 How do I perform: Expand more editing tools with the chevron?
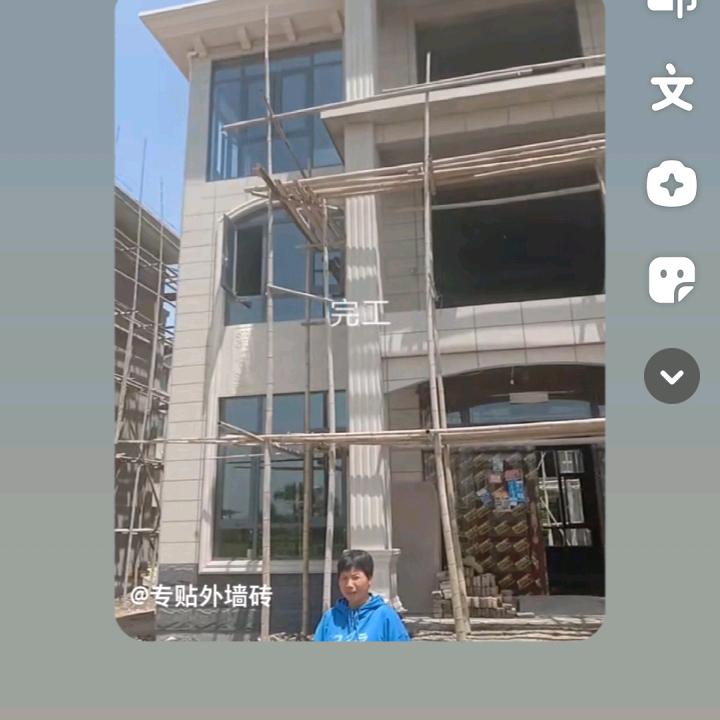[672, 376]
